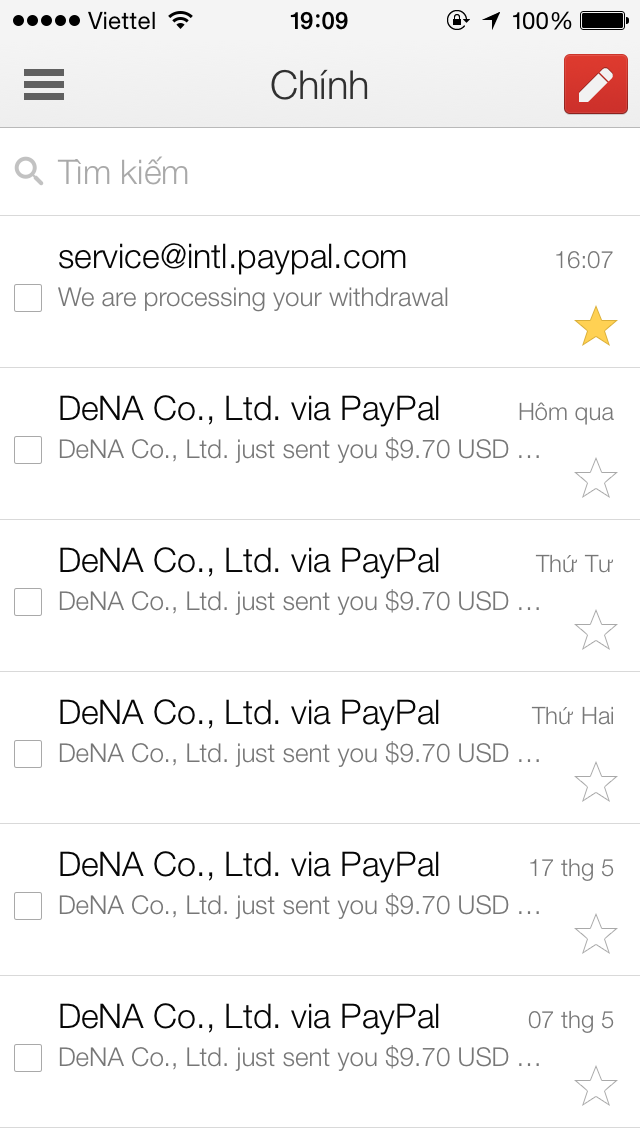Star the 07 thg 5 email
640x1136 pixels.
click(596, 1087)
